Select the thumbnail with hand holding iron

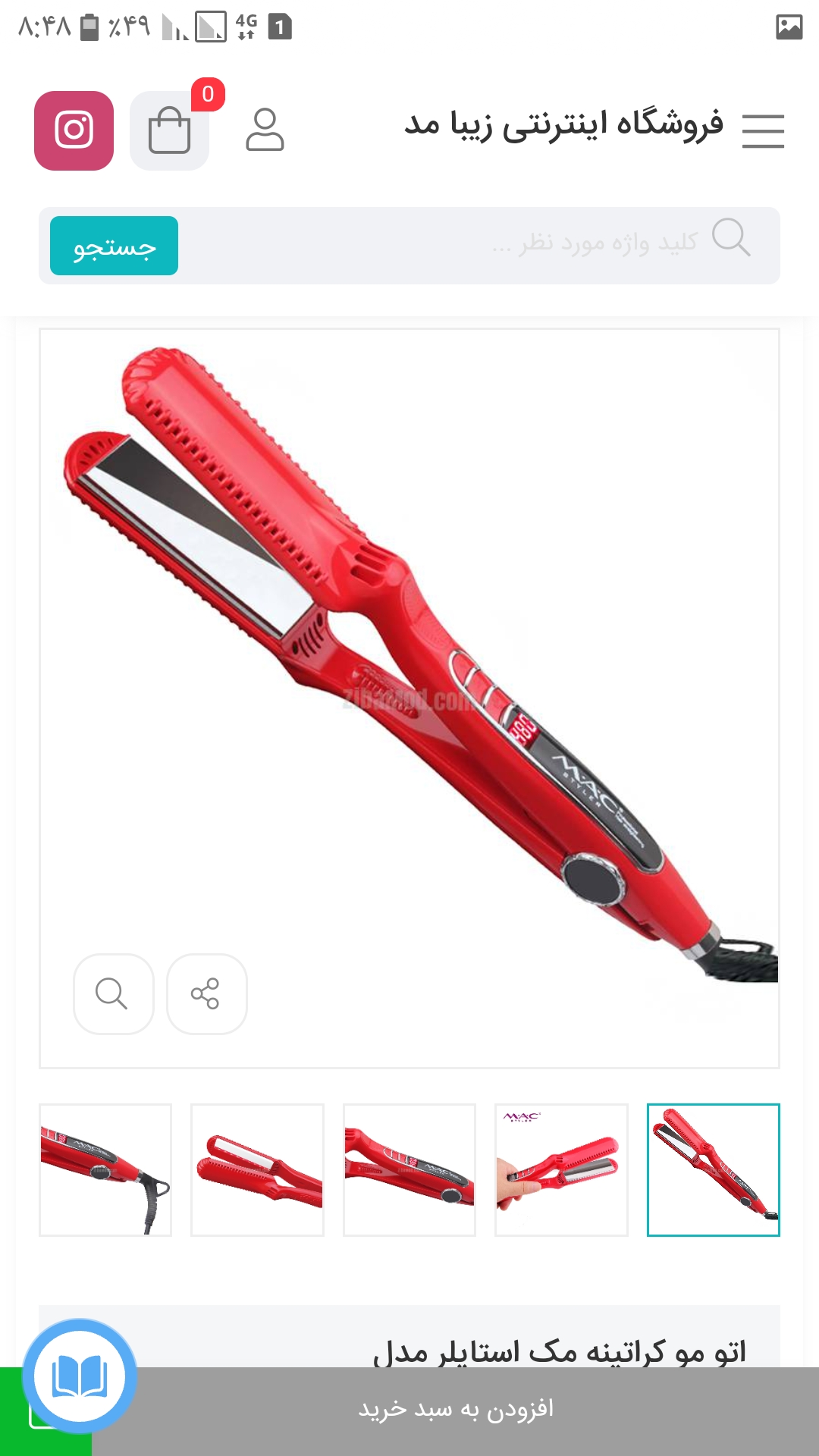click(561, 1169)
